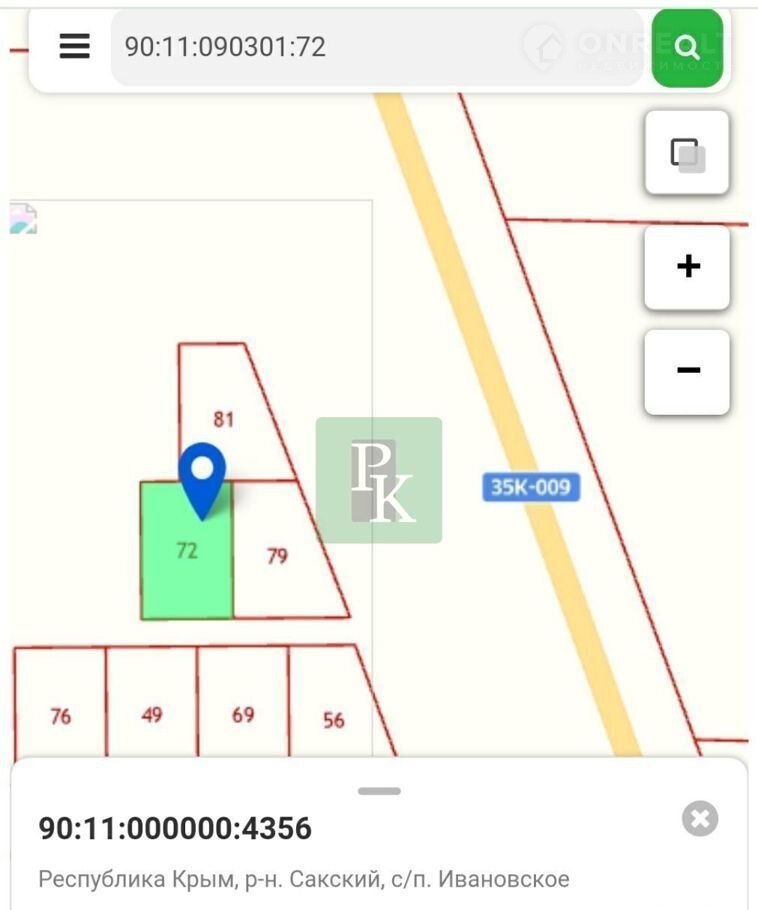Close the parcel info panel
Image resolution: width=758 pixels, height=910 pixels.
point(700,819)
